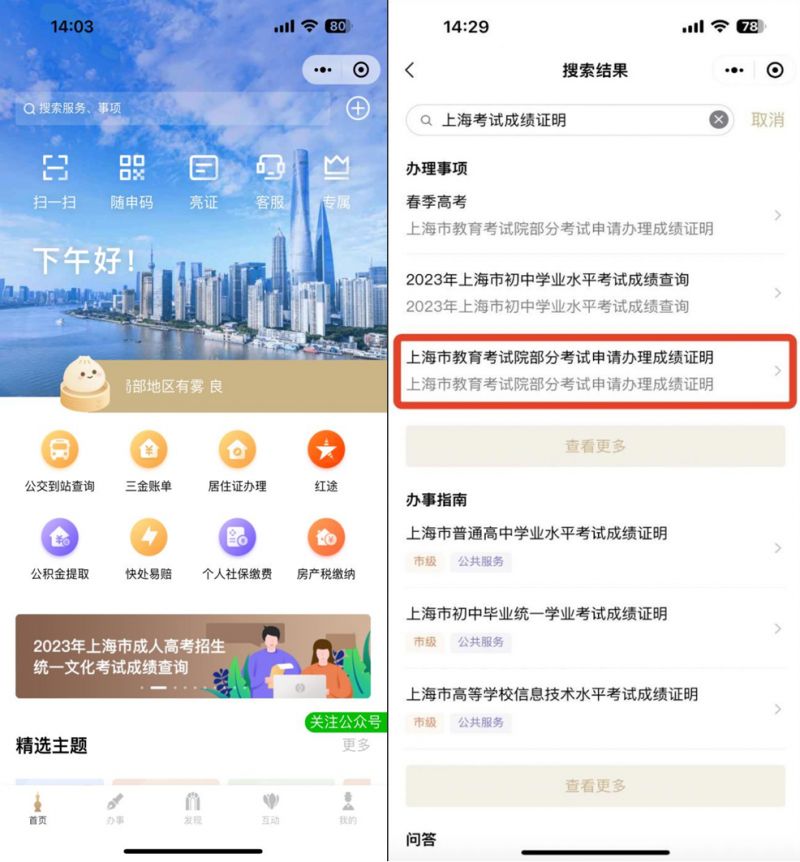
Task: Tap the 搜索服务、事项 search box
Action: tap(170, 108)
